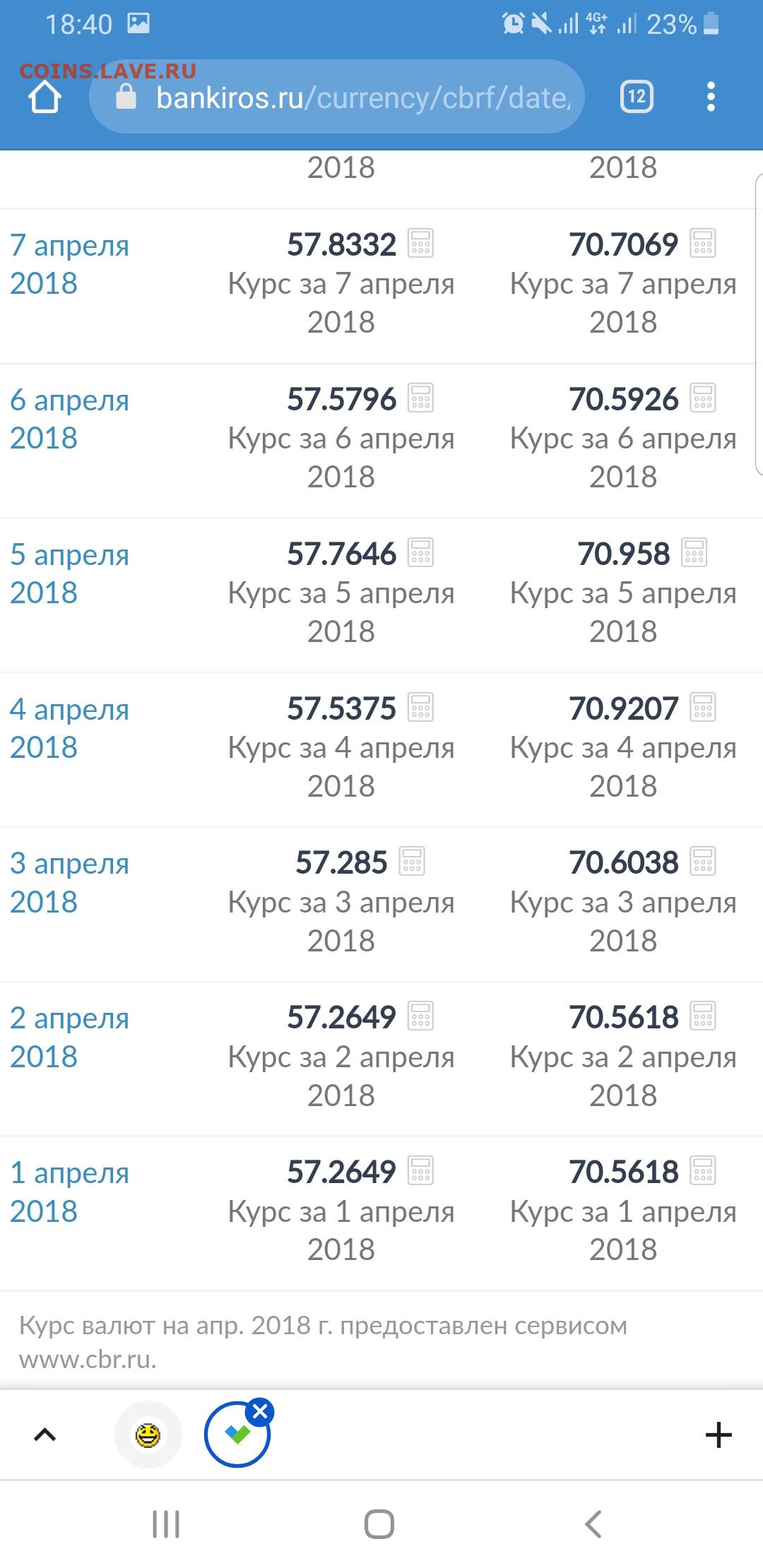Viewport: 763px width, 1568px height.
Task: Open recent apps from navigation bar
Action: [166, 1524]
